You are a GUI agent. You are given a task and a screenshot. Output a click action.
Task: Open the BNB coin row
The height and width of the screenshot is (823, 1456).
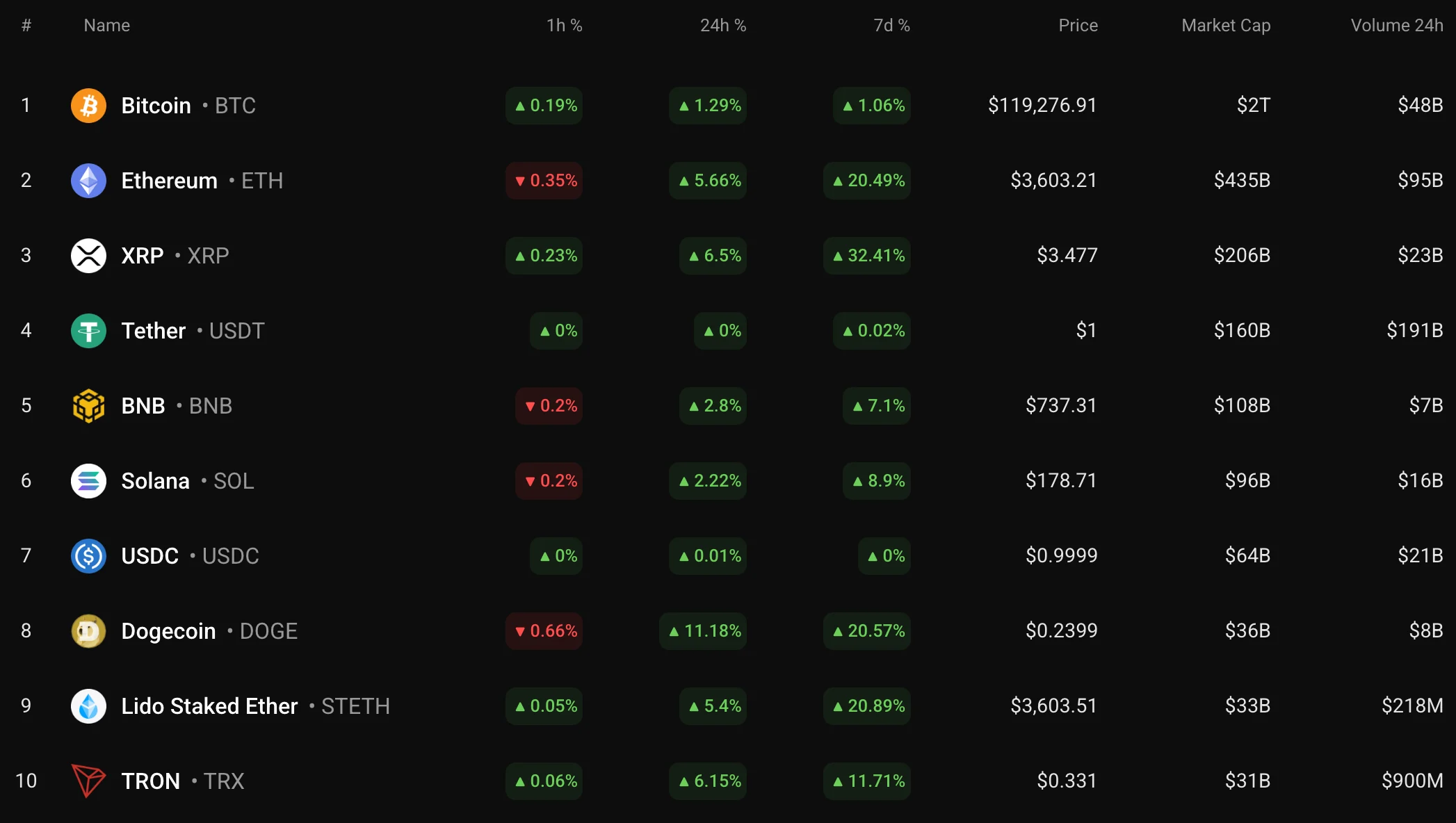(143, 406)
